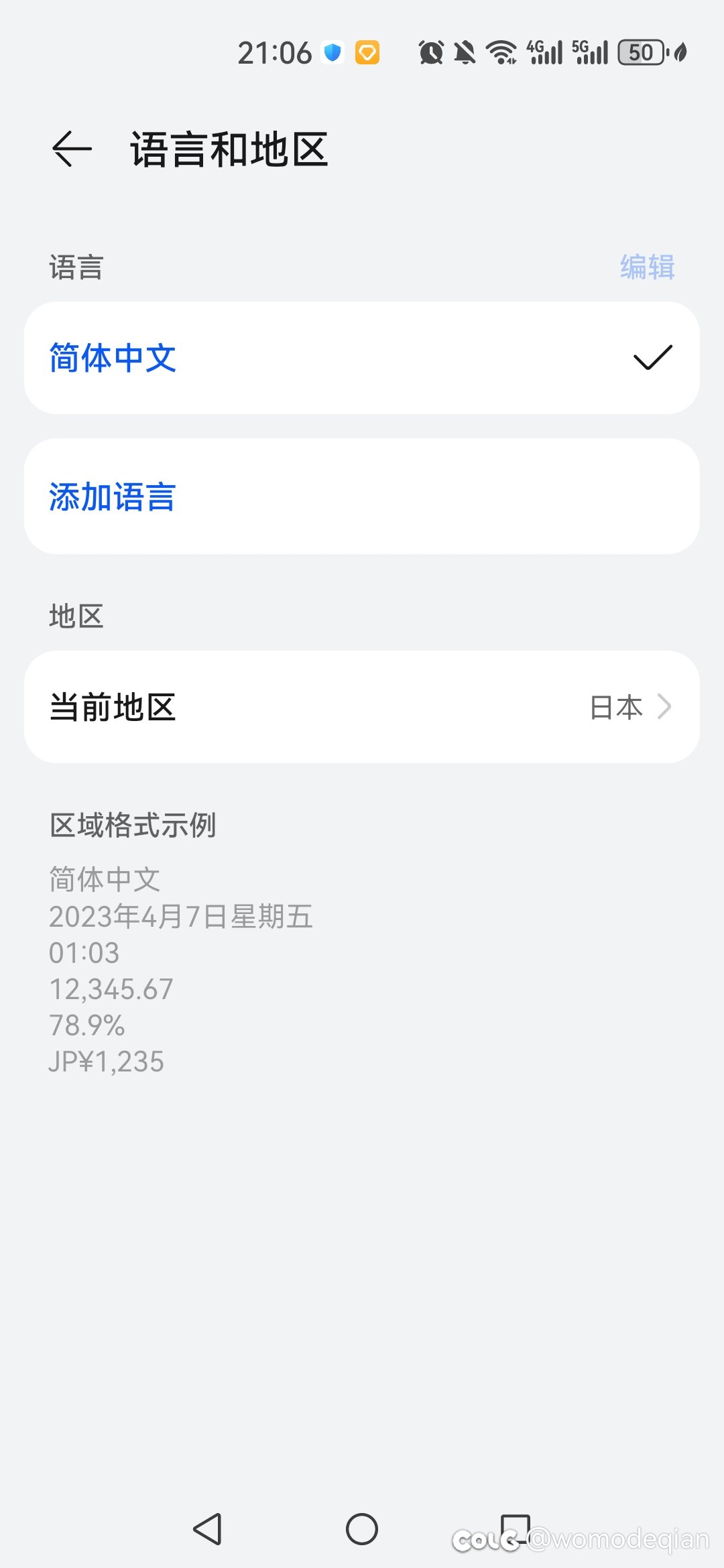
Task: Open 当前地区 to change the region
Action: pos(362,707)
